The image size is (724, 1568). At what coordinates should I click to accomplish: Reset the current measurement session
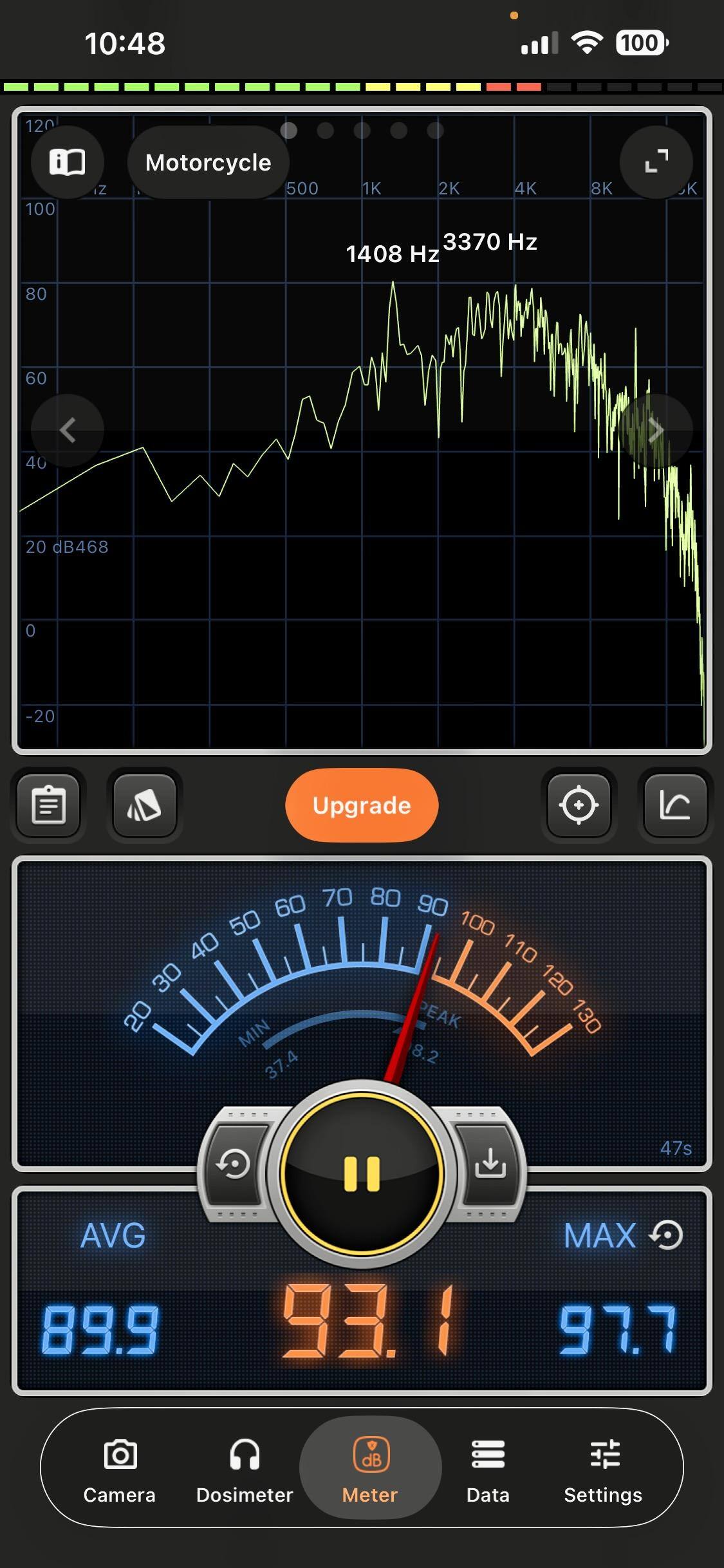[234, 1164]
